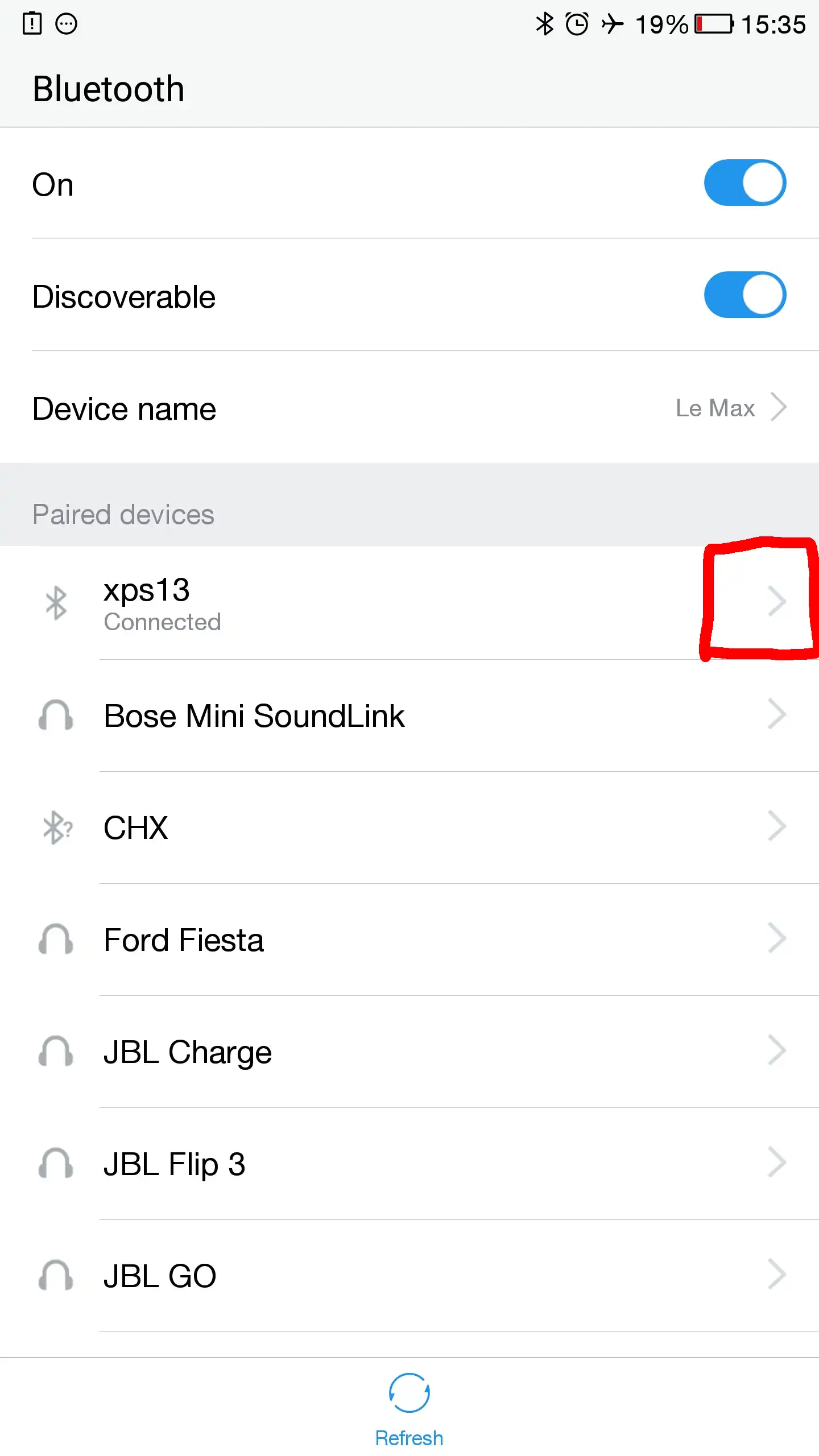819x1456 pixels.
Task: Open the CHX paired device
Action: click(136, 828)
